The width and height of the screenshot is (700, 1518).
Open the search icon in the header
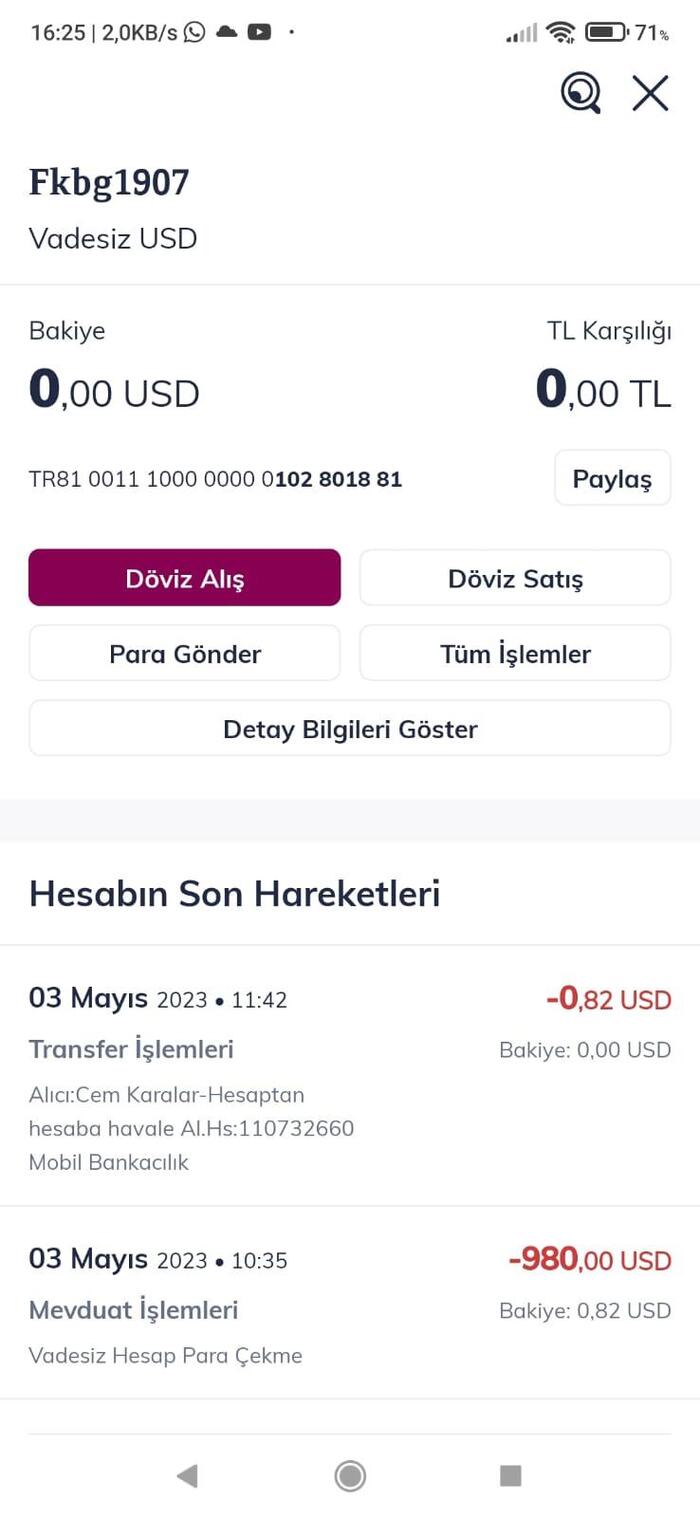click(580, 93)
